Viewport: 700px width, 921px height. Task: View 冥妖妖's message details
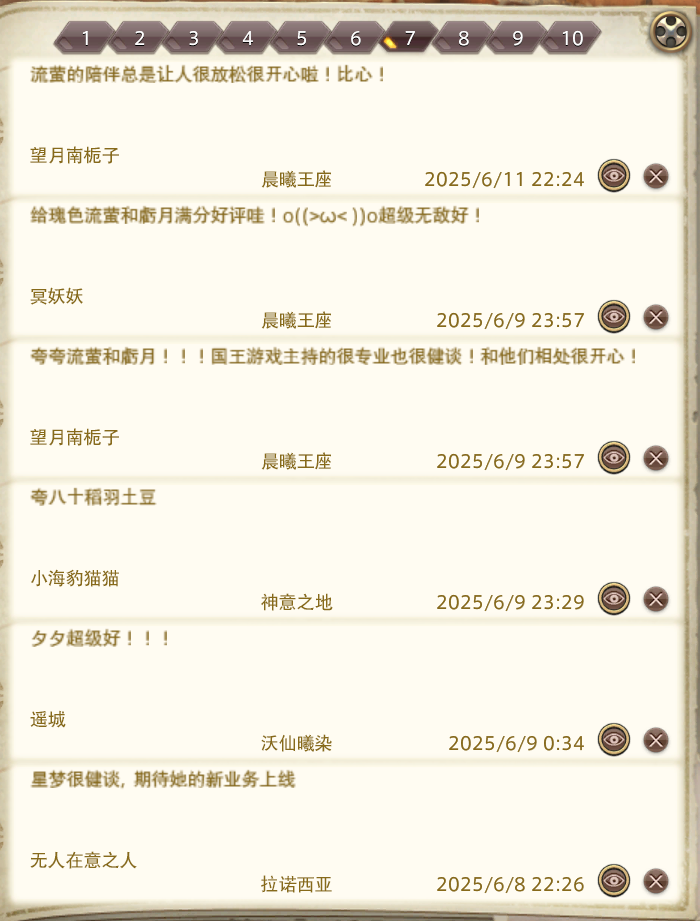click(614, 317)
